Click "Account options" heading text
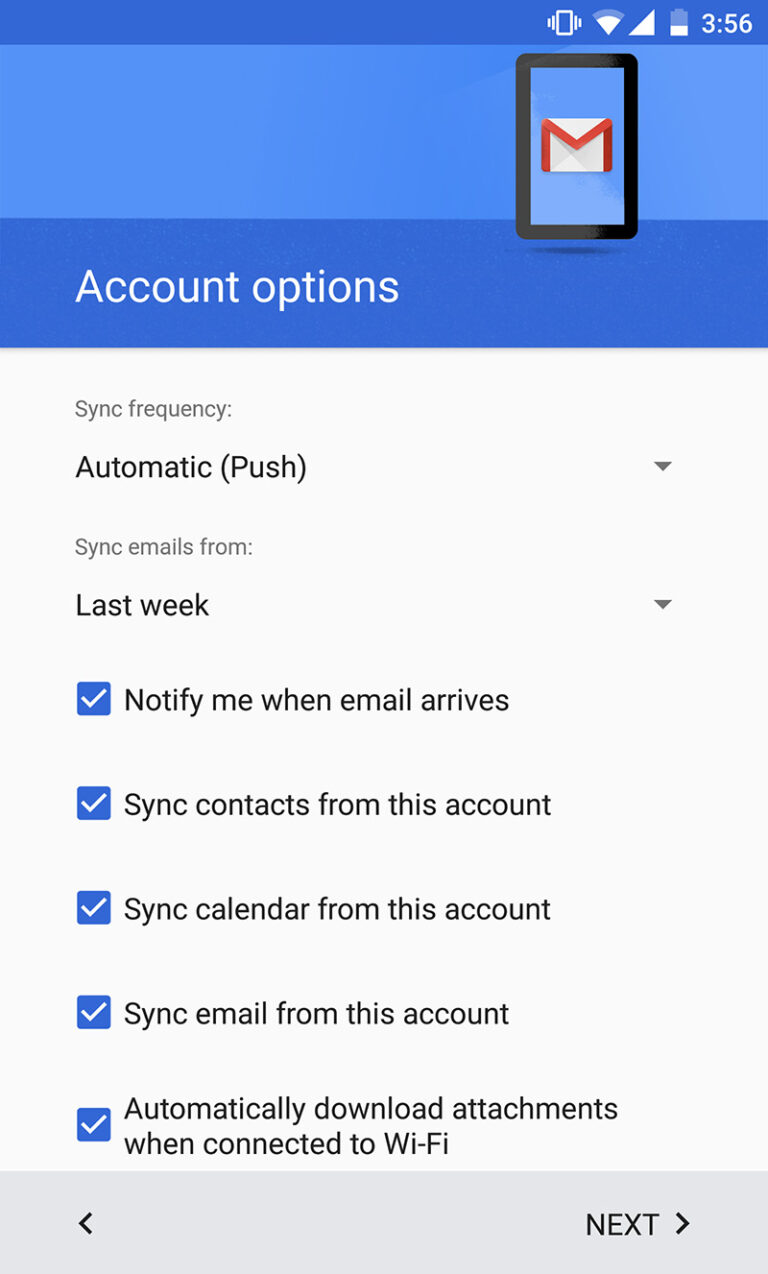768x1274 pixels. 236,287
